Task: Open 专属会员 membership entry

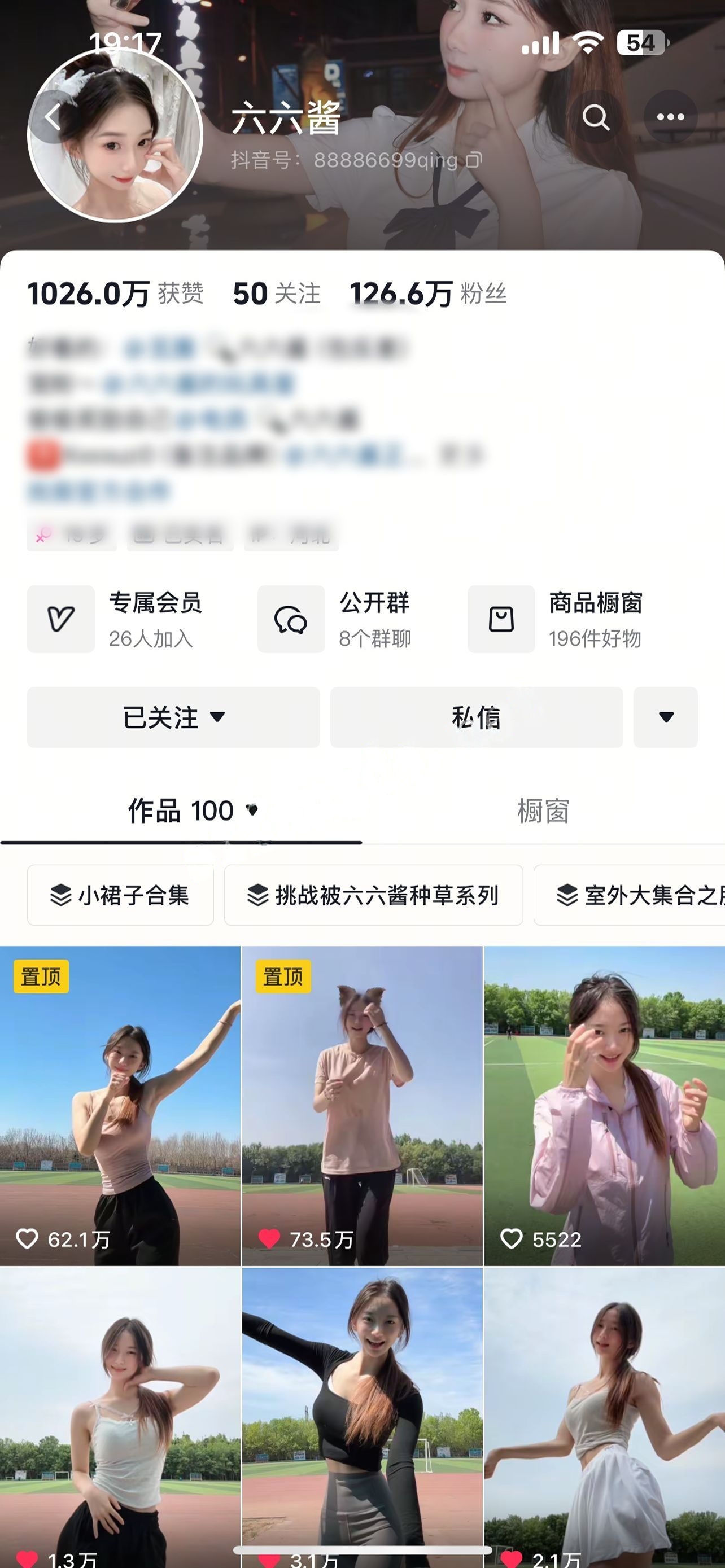Action: pyautogui.click(x=116, y=619)
